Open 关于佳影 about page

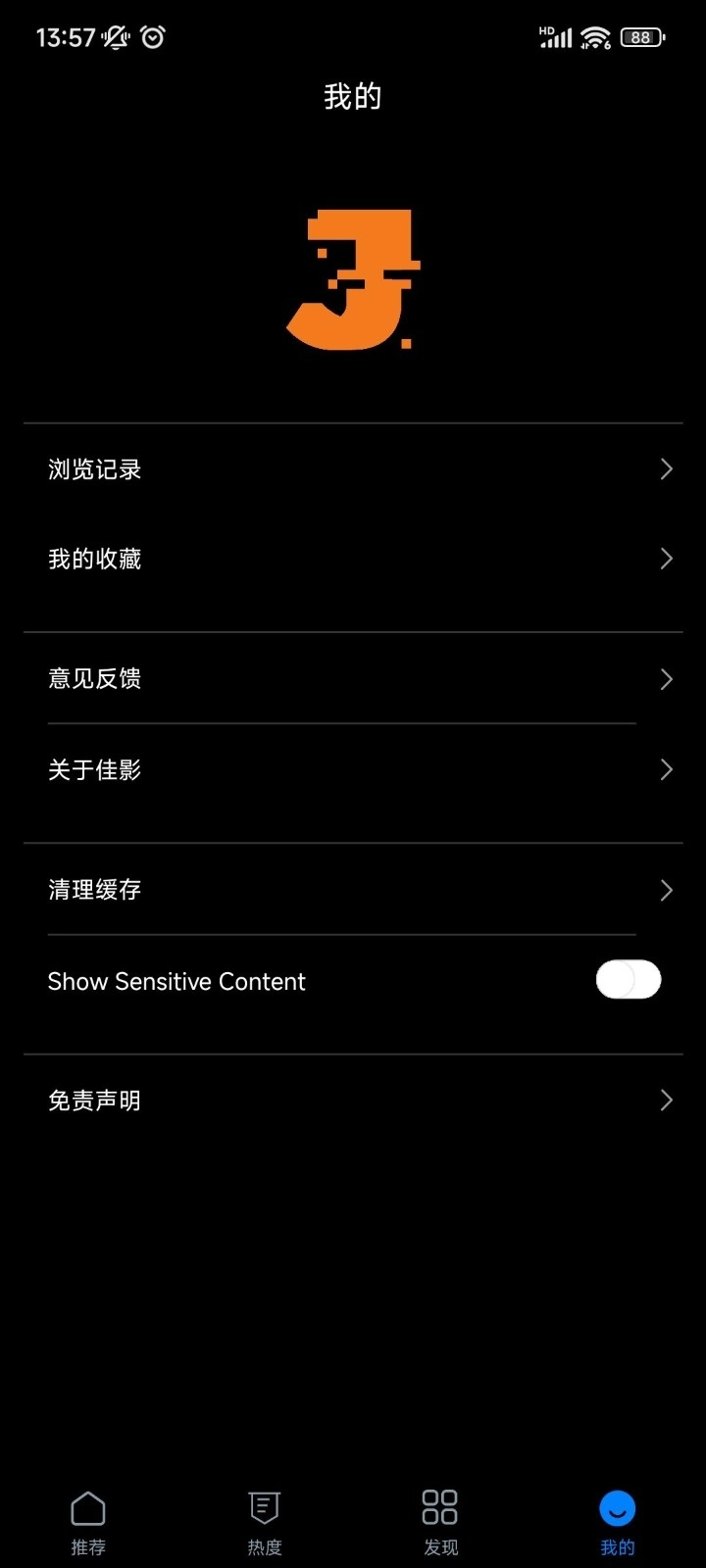click(353, 769)
